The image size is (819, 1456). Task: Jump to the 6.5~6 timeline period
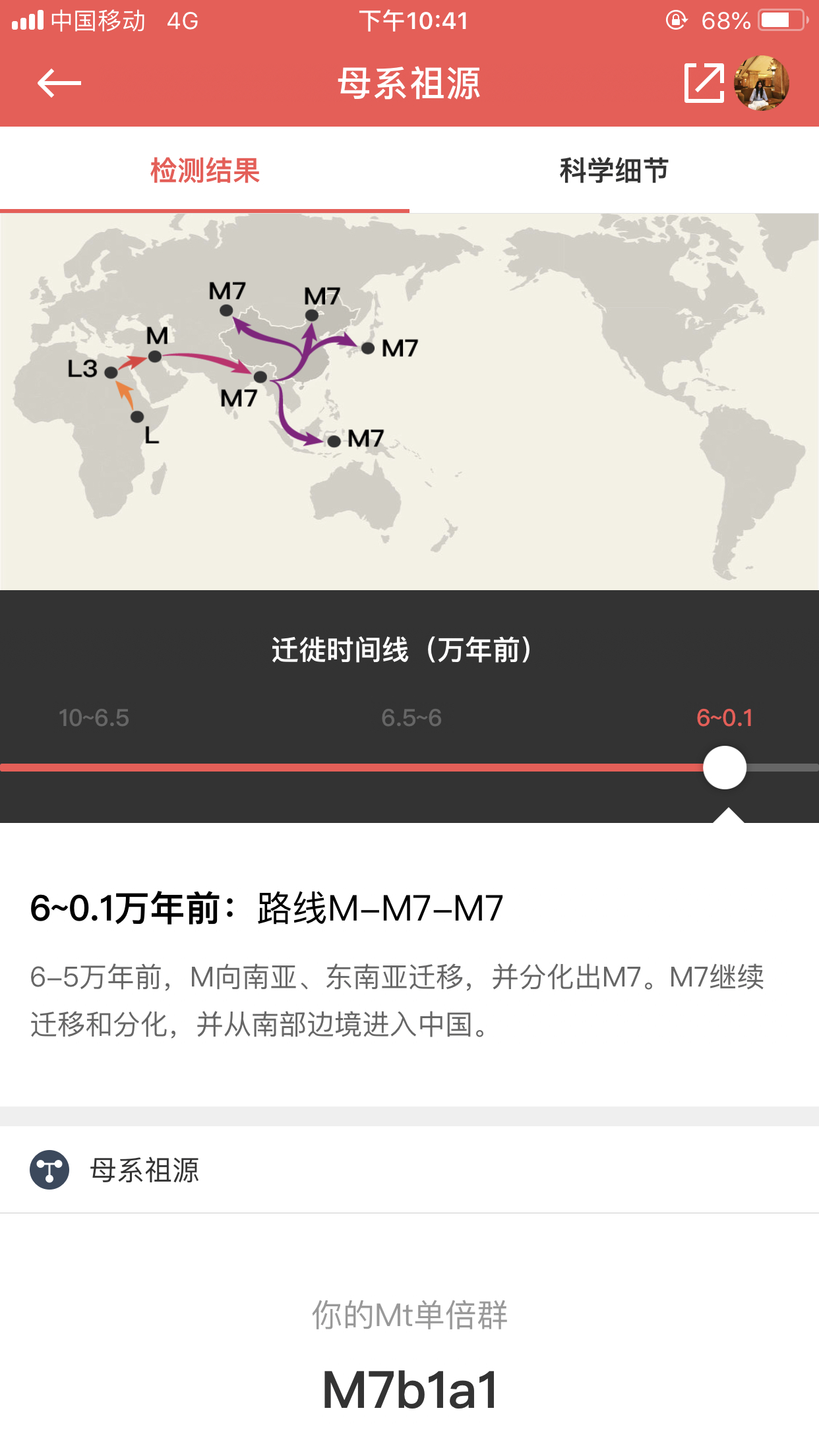(x=411, y=717)
